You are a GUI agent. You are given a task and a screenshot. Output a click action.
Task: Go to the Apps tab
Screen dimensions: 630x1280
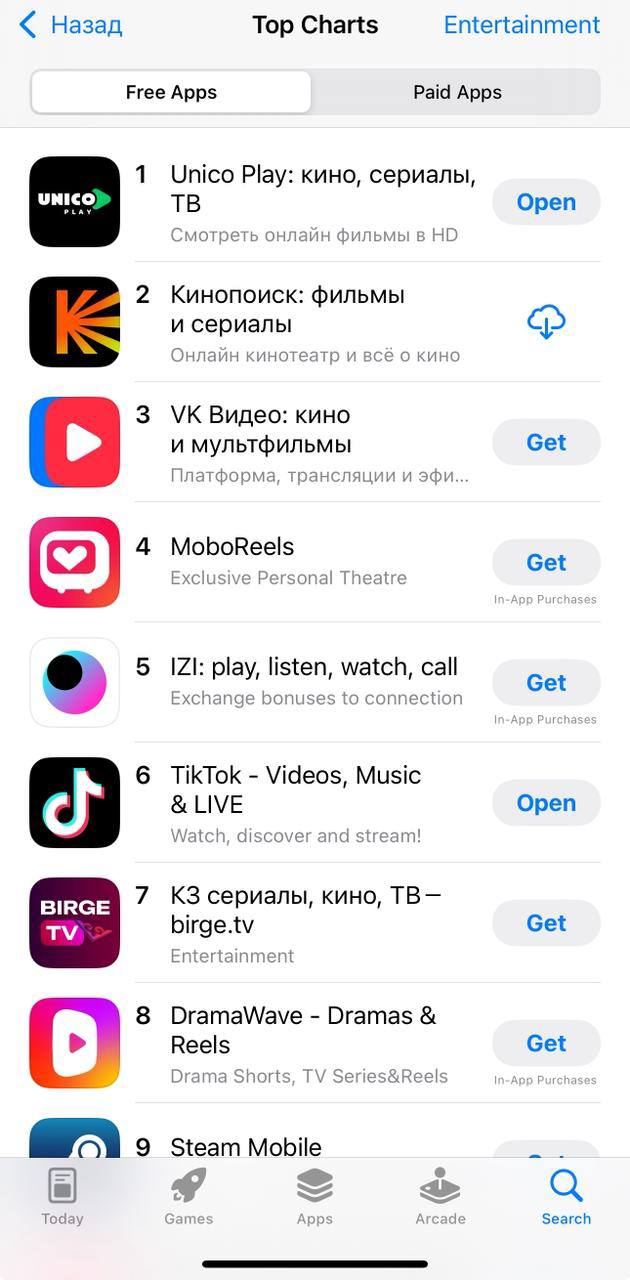pos(314,1197)
